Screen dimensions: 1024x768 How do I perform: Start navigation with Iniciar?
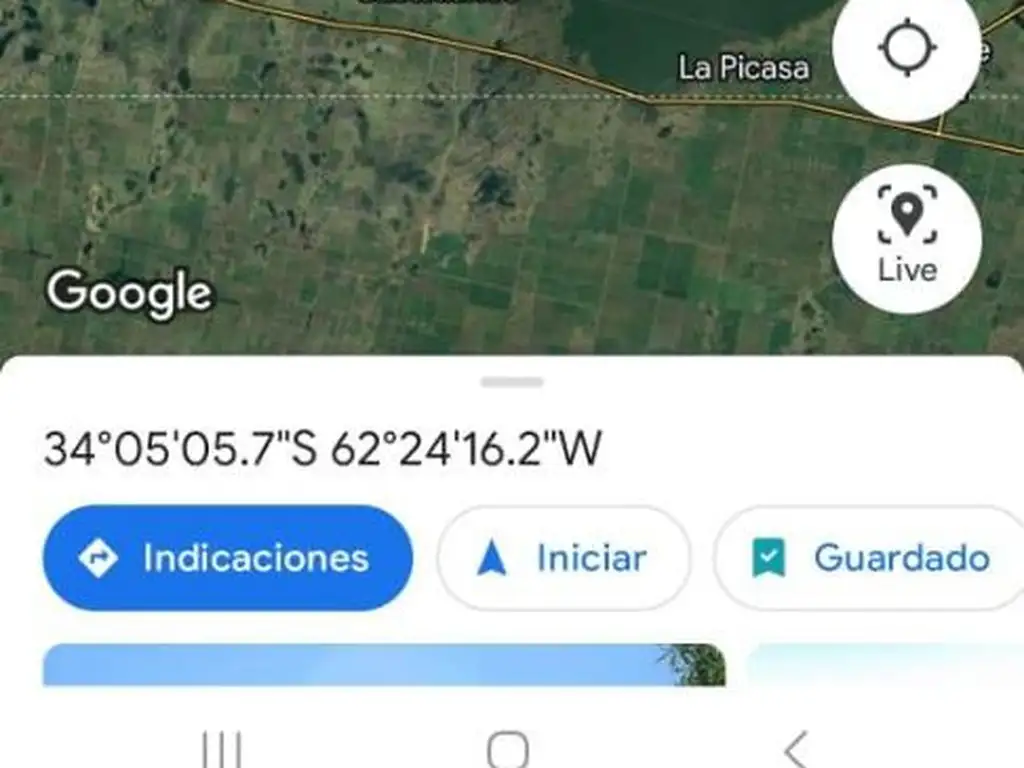(x=564, y=558)
